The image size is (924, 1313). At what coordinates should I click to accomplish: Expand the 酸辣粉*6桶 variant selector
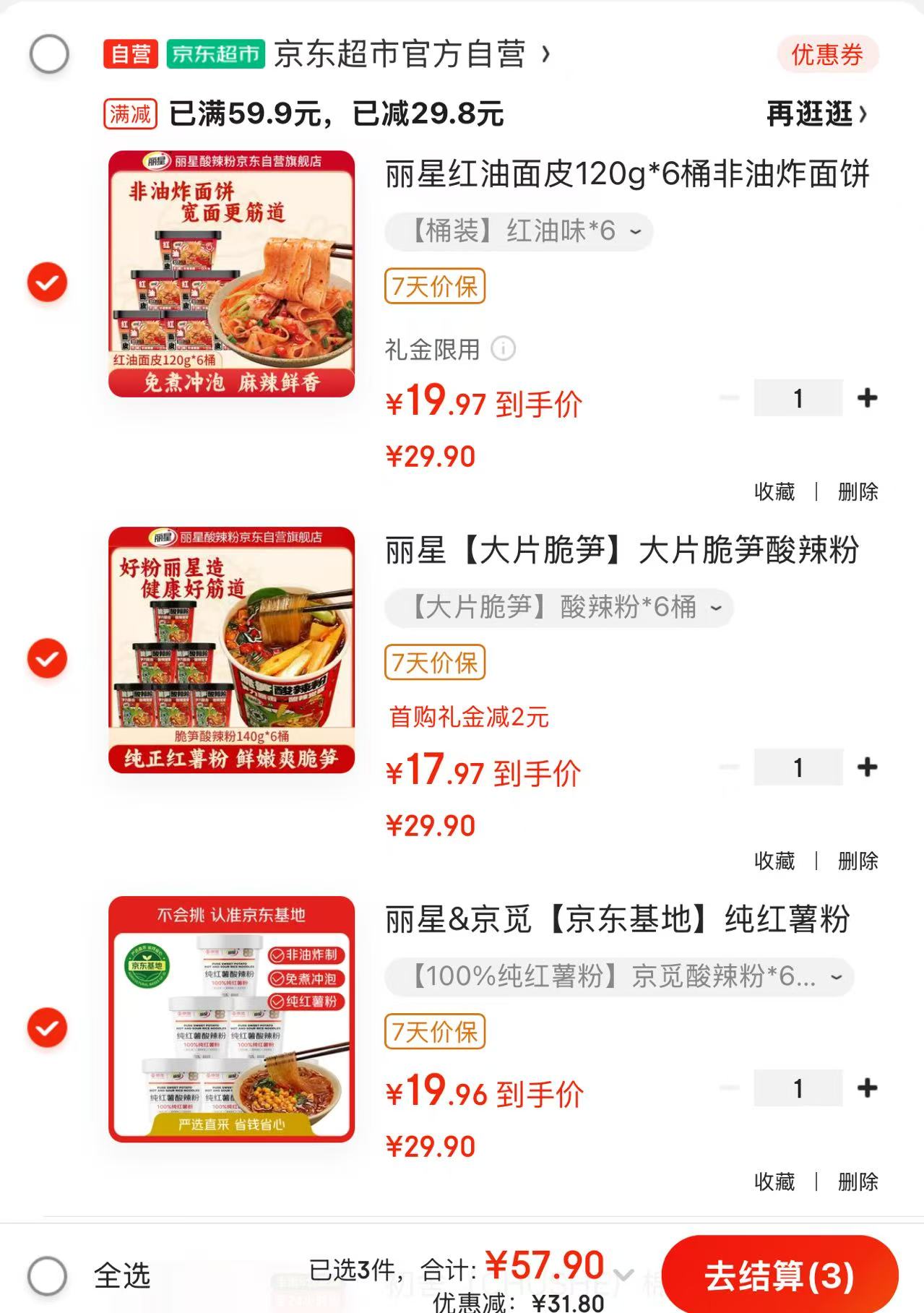tap(559, 608)
